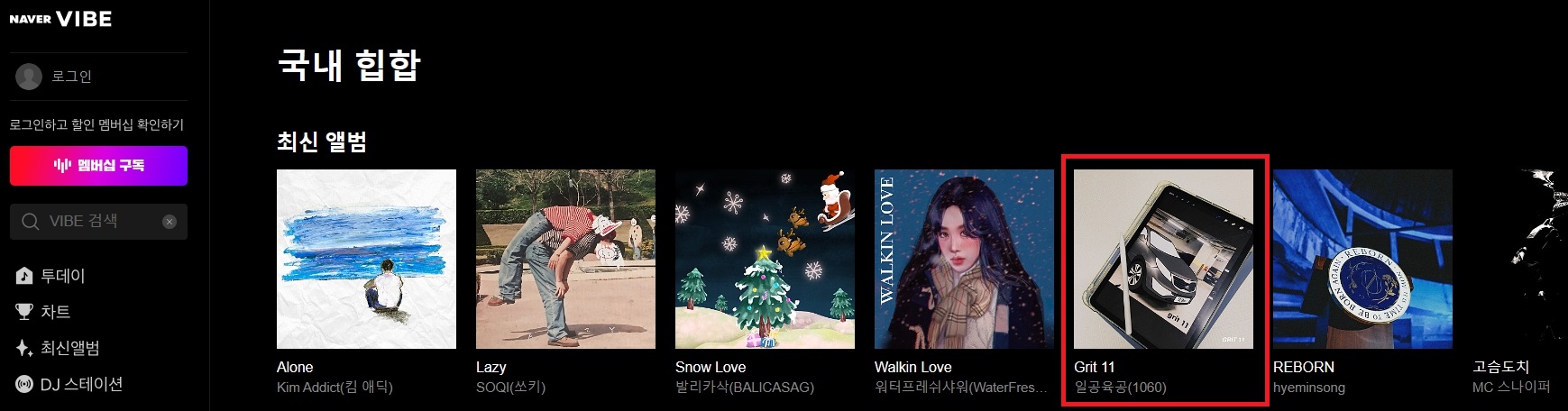1568x411 pixels.
Task: Tap the 멤버십 구독 button
Action: click(x=98, y=166)
